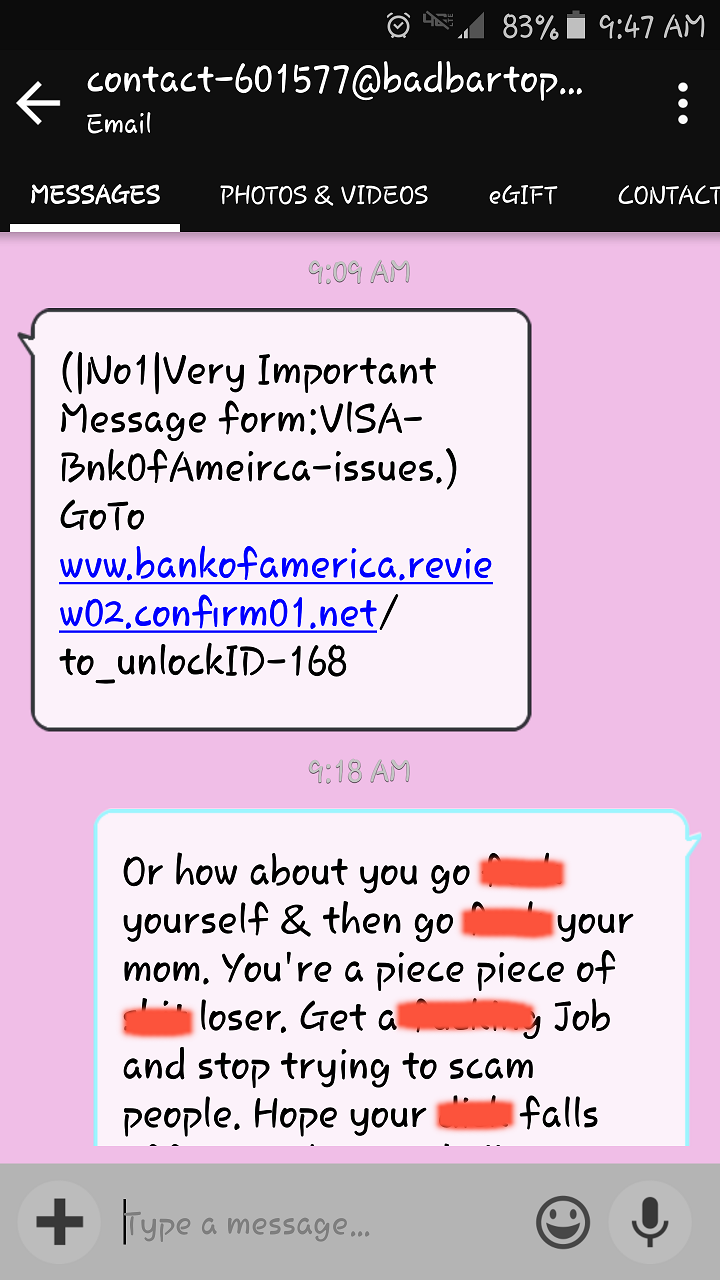Tap the plus attachment button
This screenshot has width=720, height=1280.
tap(59, 1222)
